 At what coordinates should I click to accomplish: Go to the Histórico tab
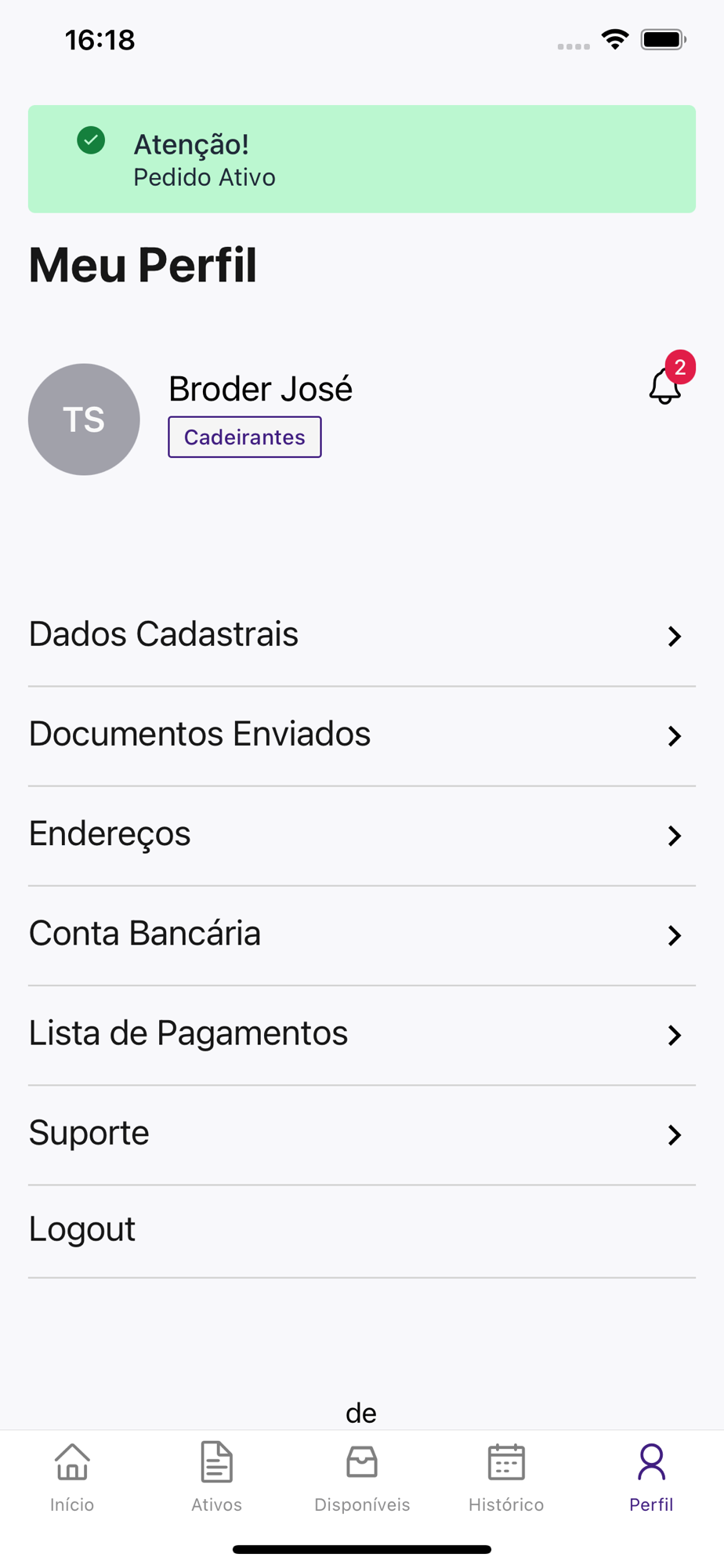tap(506, 1477)
